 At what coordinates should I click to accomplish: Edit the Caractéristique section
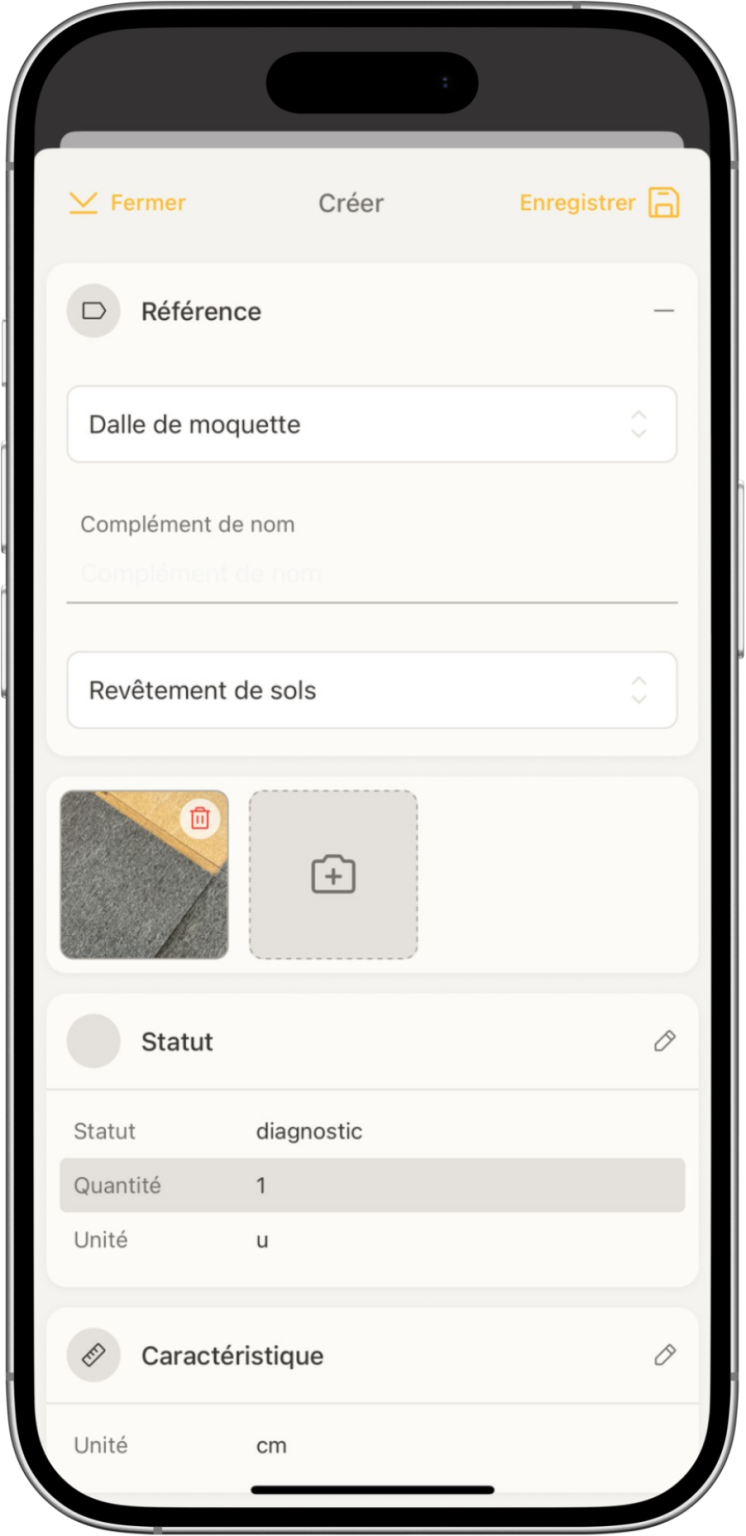(x=664, y=1355)
